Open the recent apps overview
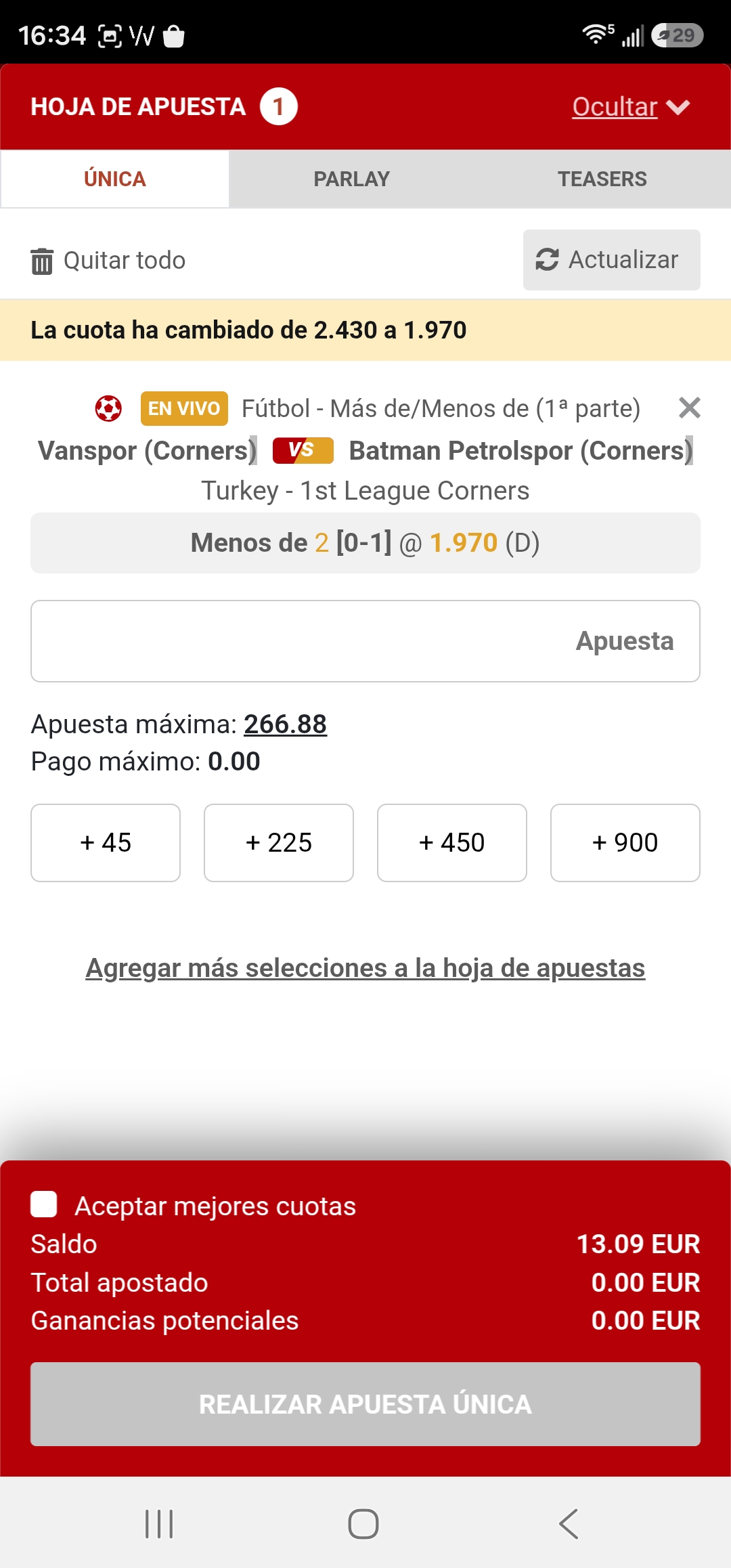 click(x=160, y=1524)
